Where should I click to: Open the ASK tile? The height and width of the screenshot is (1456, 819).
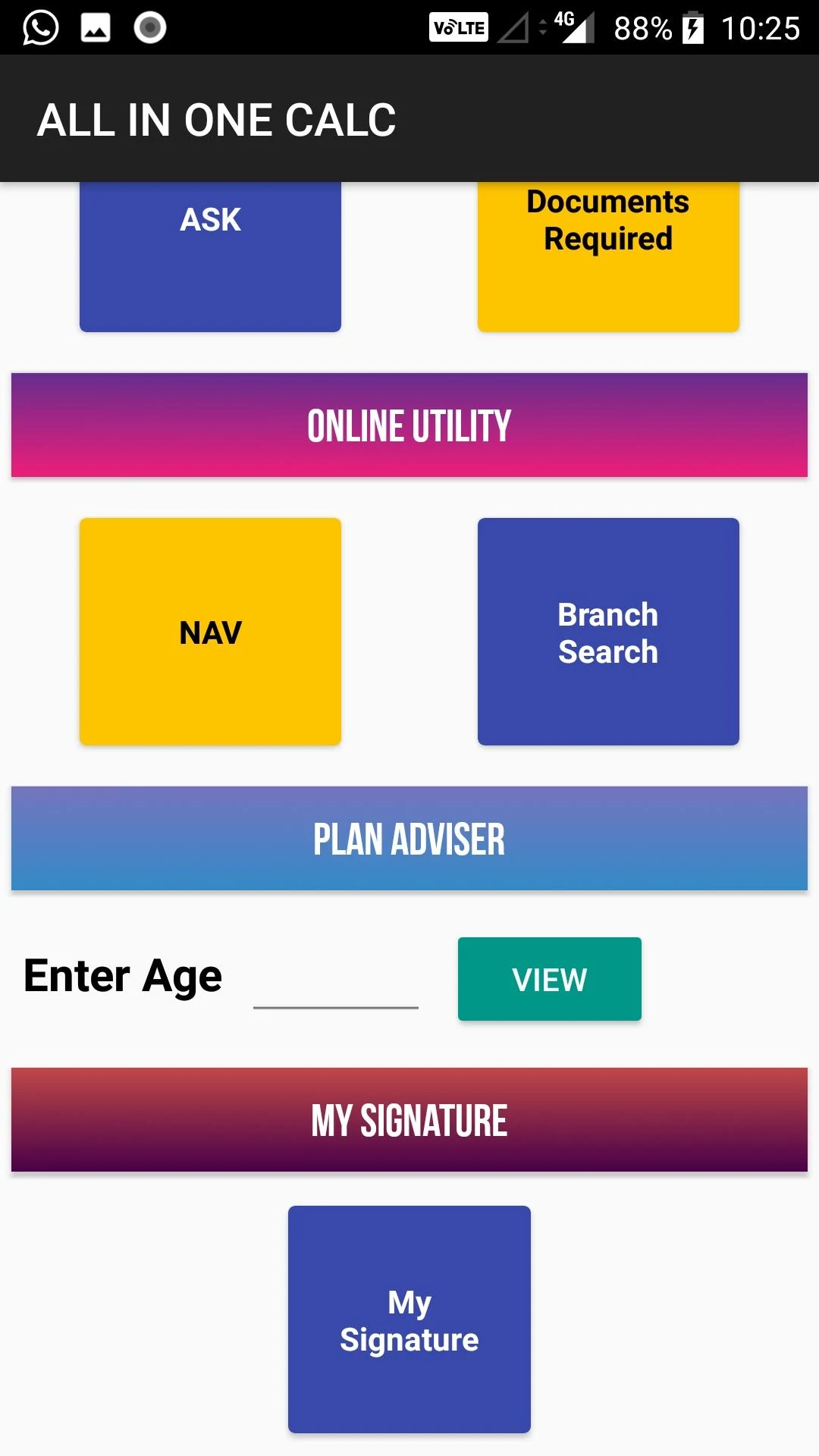point(210,256)
